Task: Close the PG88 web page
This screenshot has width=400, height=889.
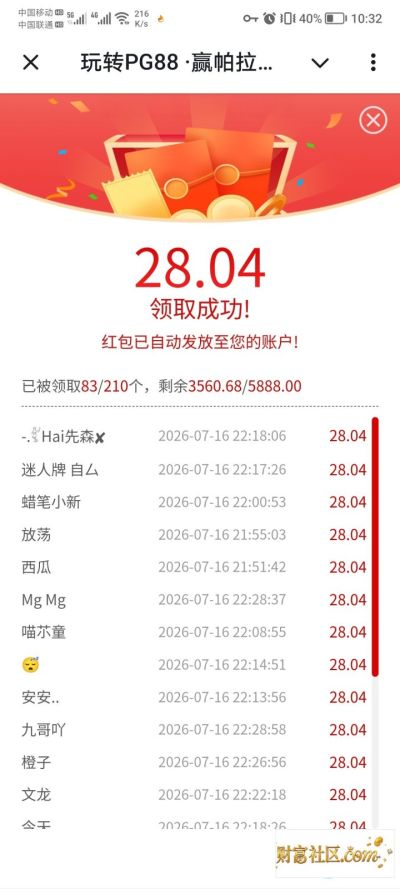Action: 31,62
